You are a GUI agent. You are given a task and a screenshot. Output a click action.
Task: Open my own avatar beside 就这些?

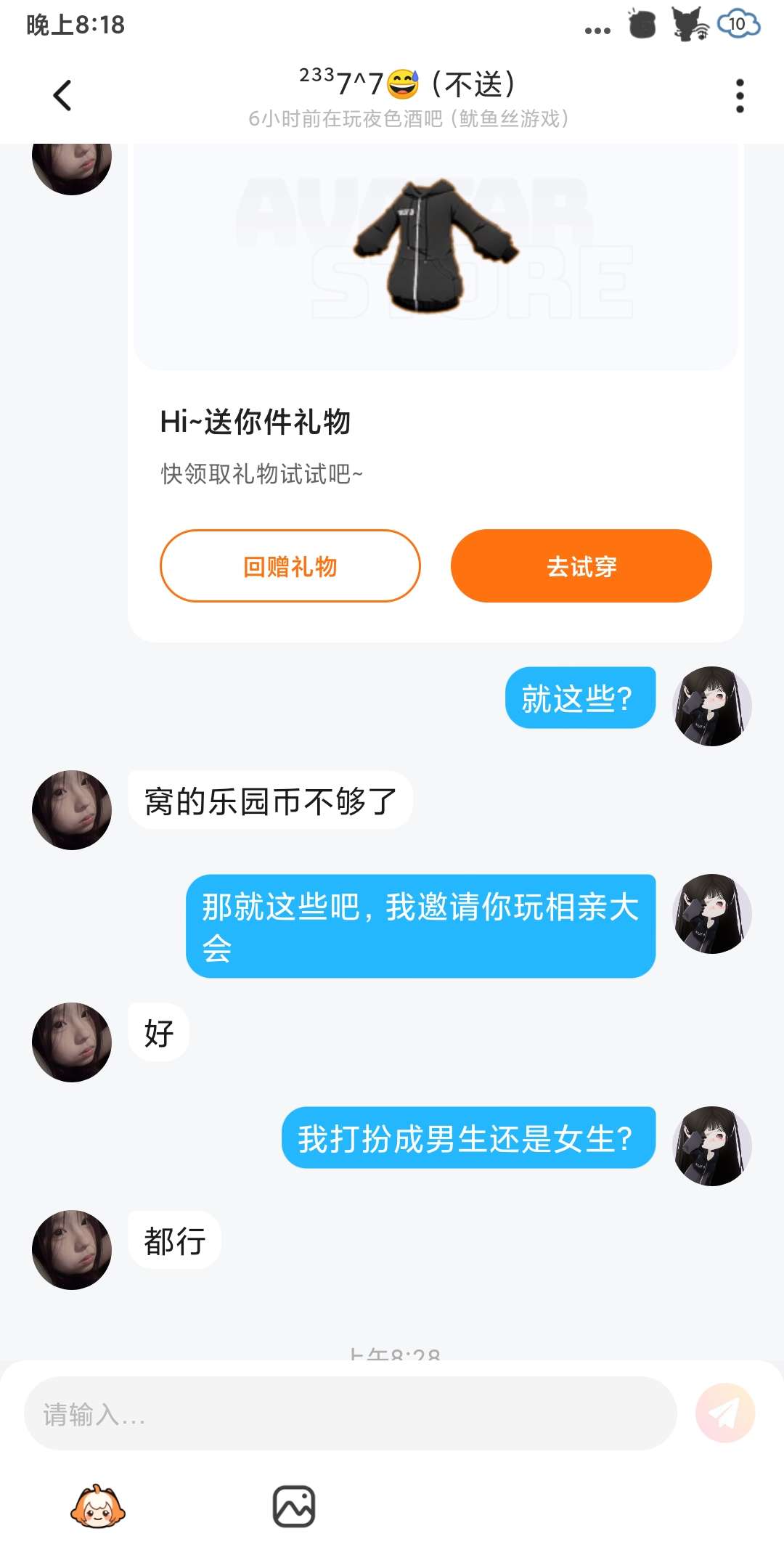(x=712, y=706)
